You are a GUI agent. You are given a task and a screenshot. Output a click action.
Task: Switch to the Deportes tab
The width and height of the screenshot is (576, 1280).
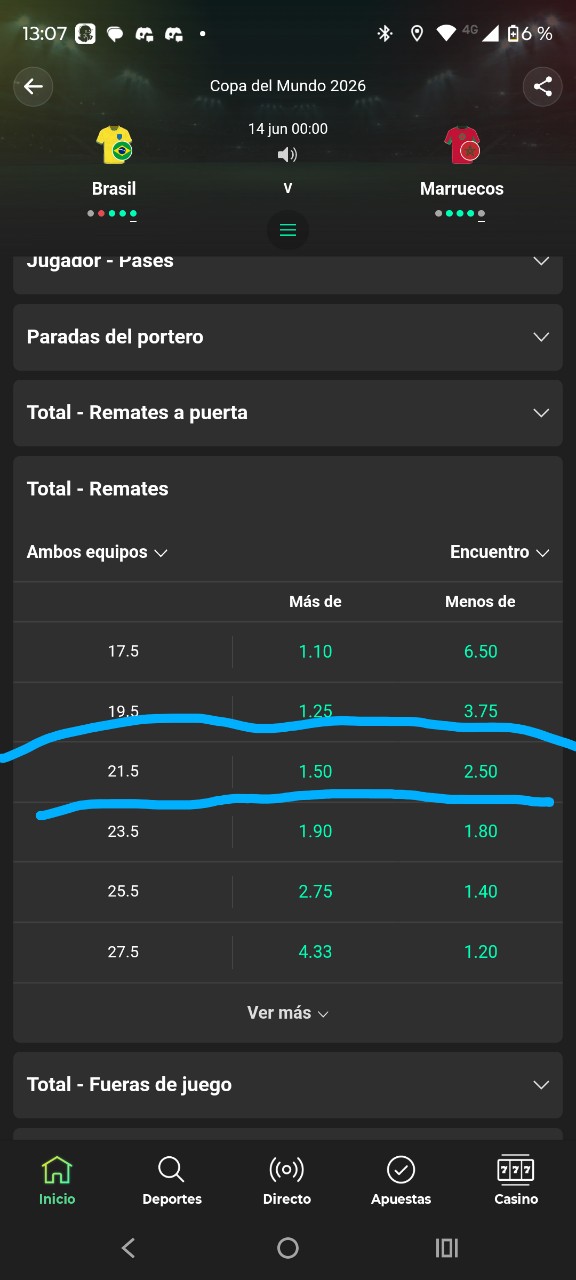coord(172,1180)
